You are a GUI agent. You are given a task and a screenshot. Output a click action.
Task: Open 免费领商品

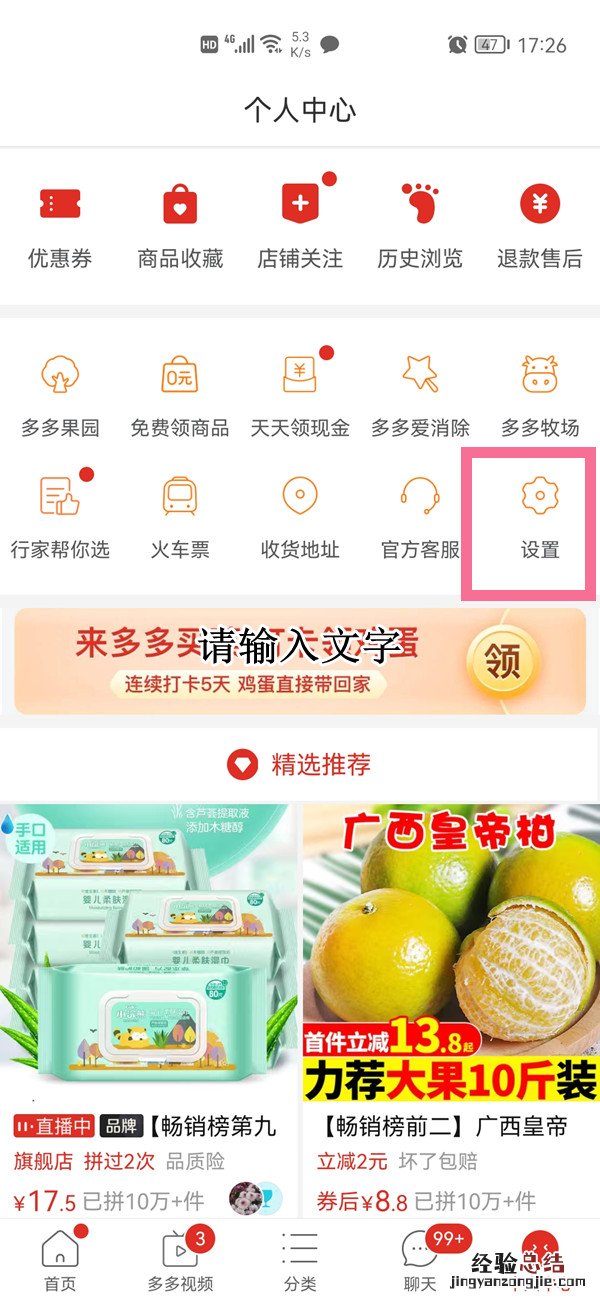pos(180,395)
